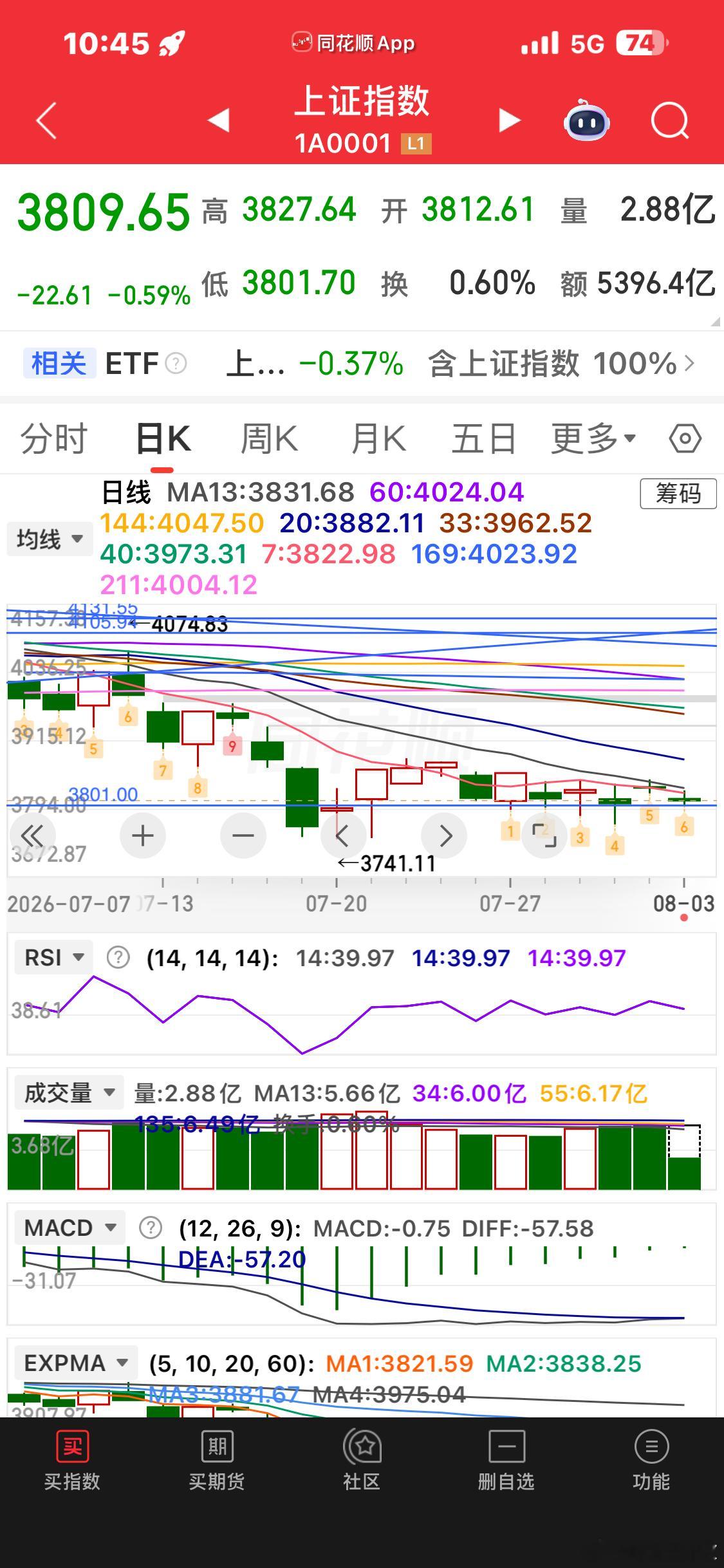
Task: Zoom in the chart with plus button
Action: point(143,835)
